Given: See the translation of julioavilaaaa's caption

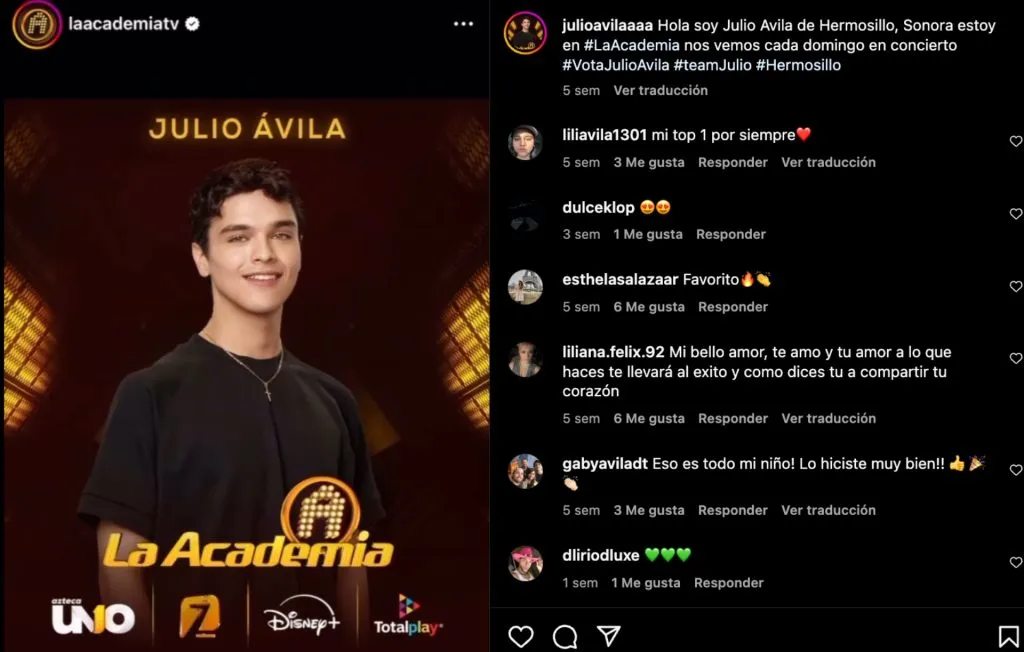Looking at the screenshot, I should (660, 90).
